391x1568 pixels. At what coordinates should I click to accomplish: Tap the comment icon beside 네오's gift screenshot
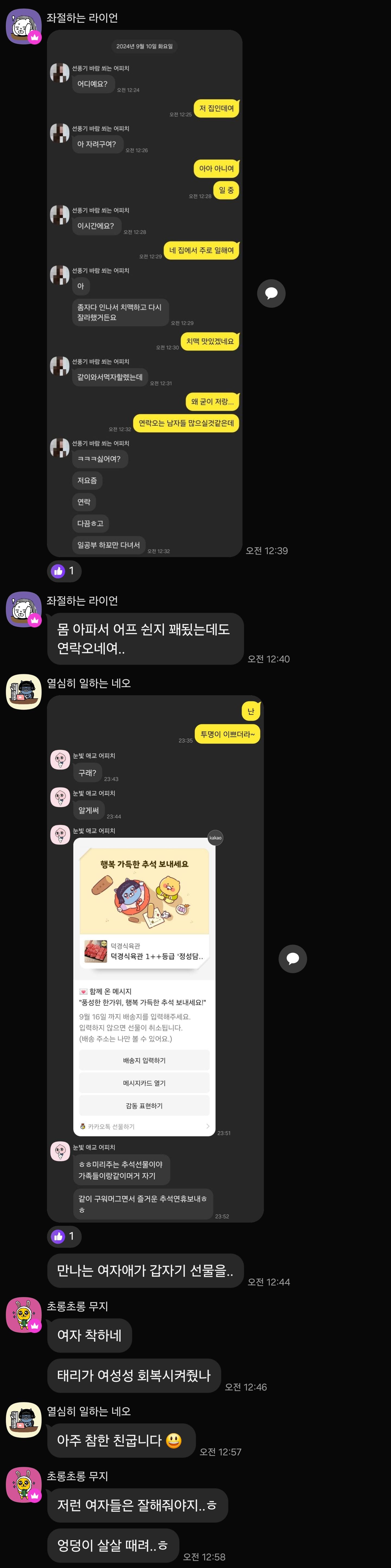292,959
